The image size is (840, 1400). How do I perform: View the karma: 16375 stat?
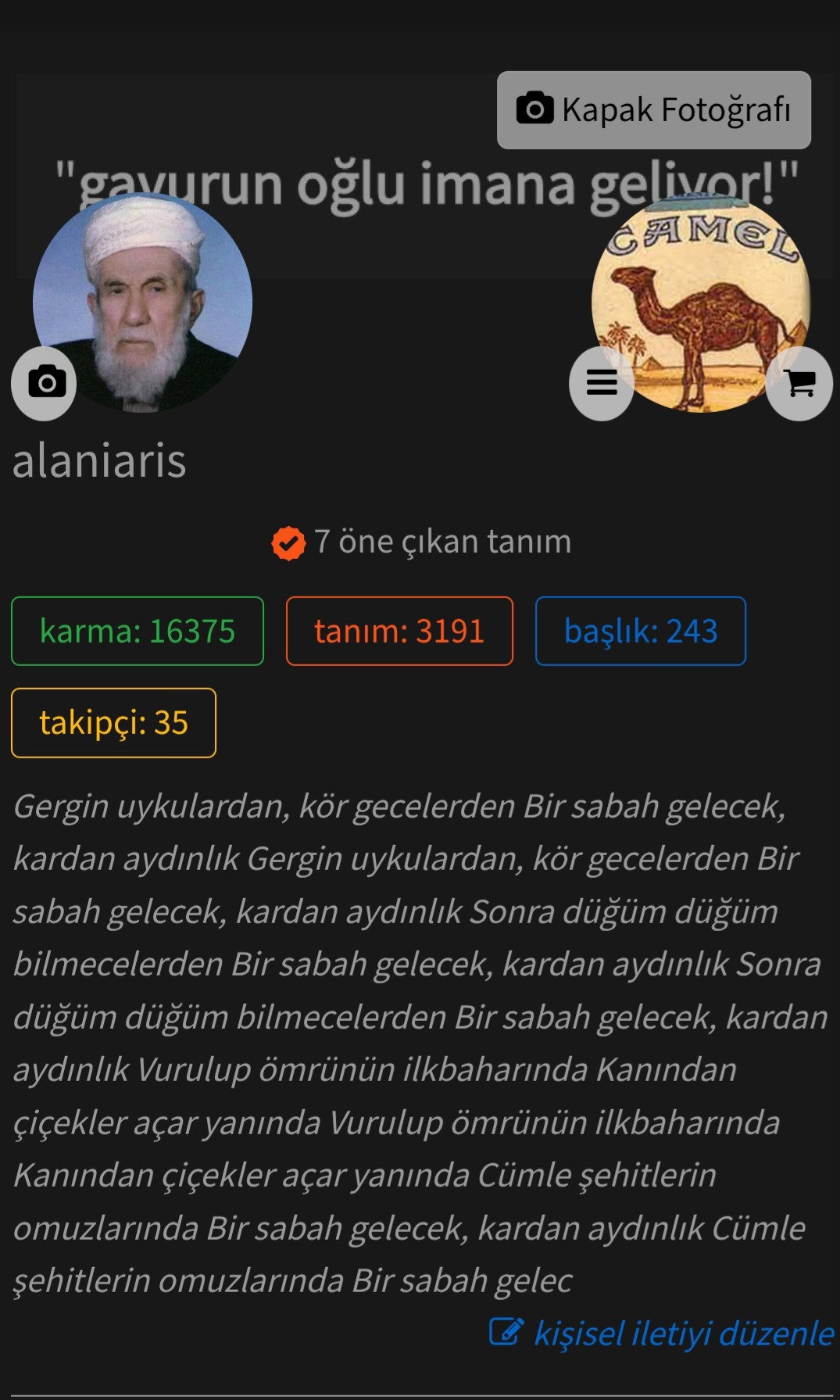click(138, 632)
